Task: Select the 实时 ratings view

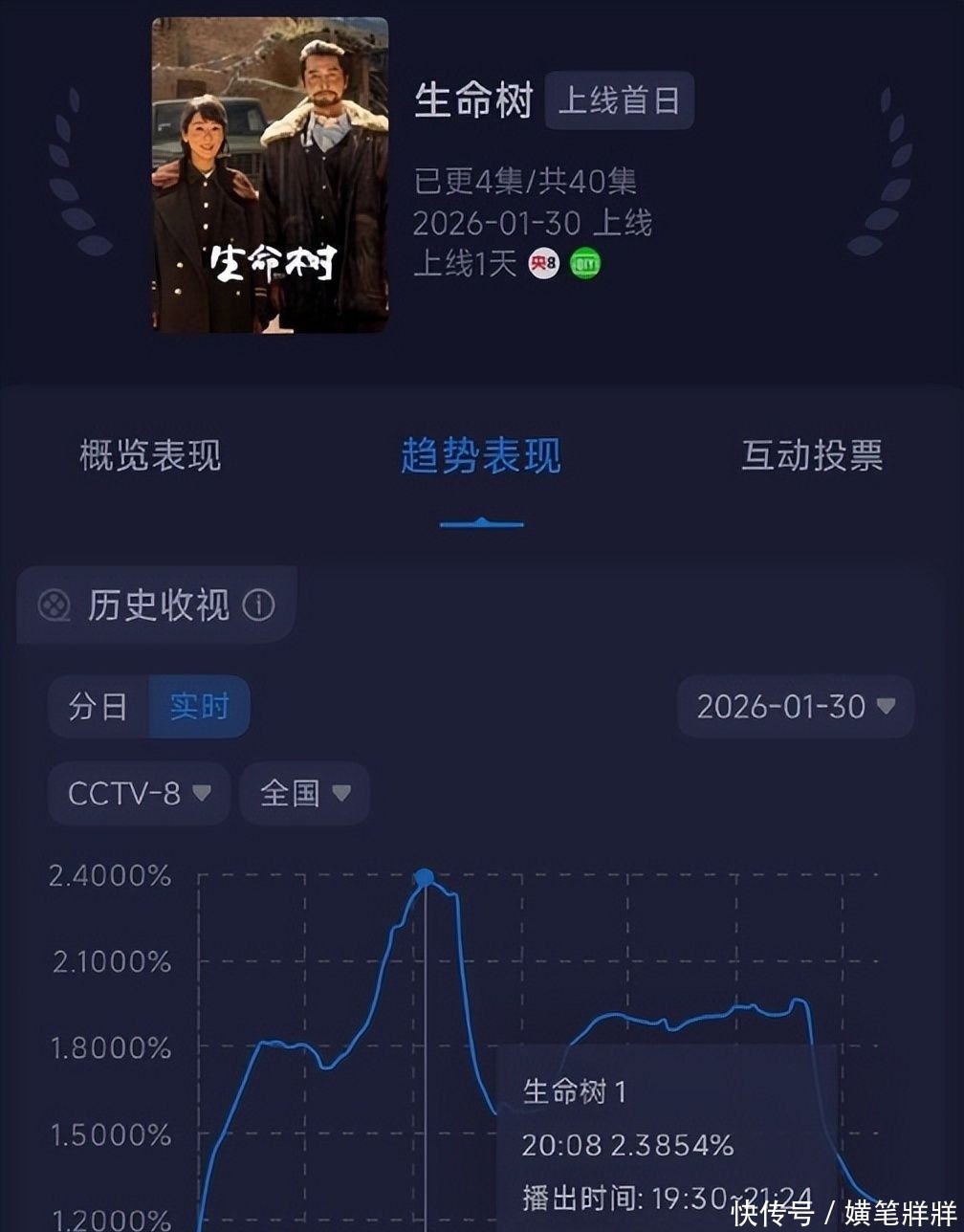Action: pos(199,707)
